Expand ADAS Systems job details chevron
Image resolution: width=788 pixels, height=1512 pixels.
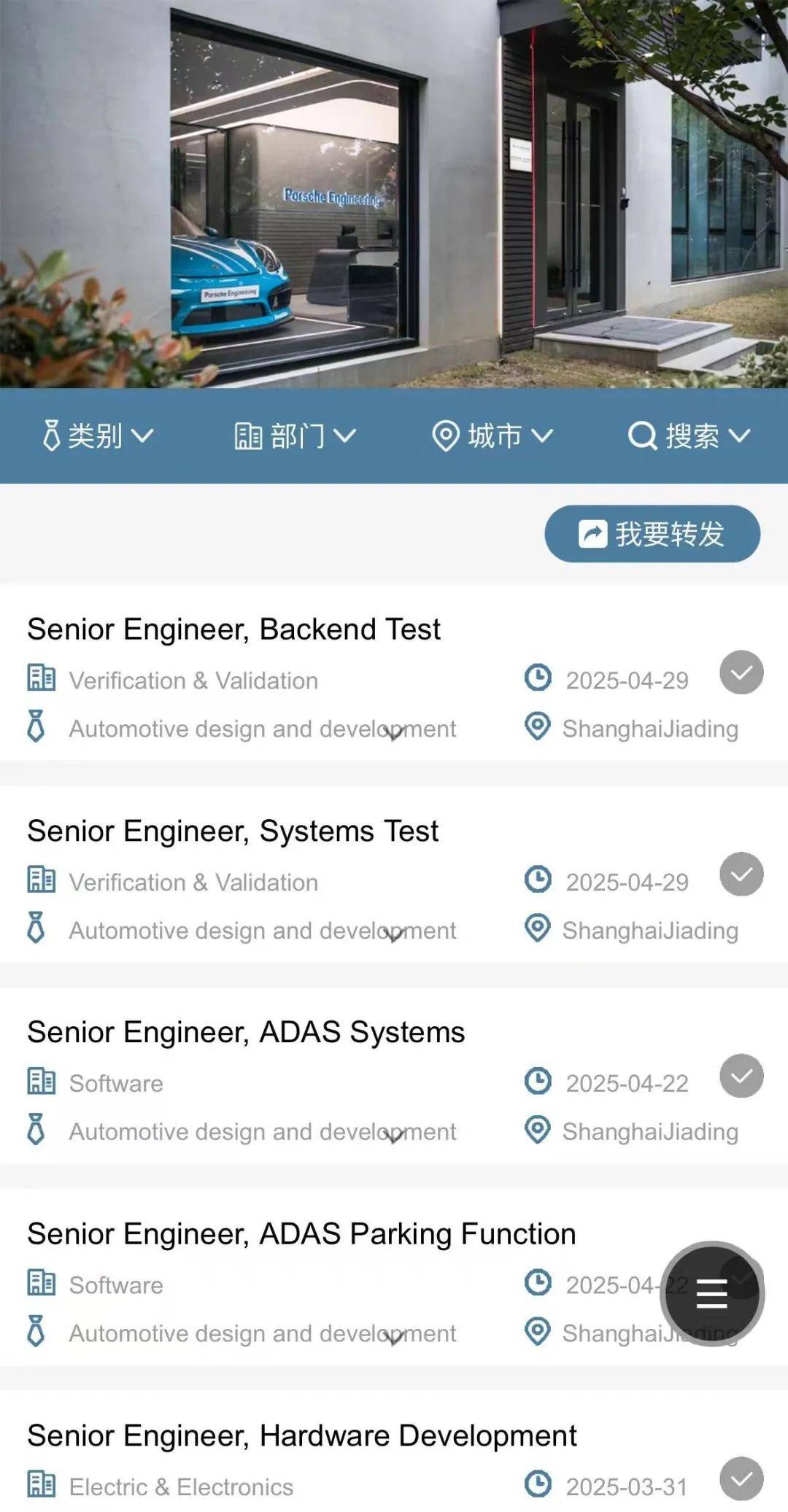pos(394,1136)
